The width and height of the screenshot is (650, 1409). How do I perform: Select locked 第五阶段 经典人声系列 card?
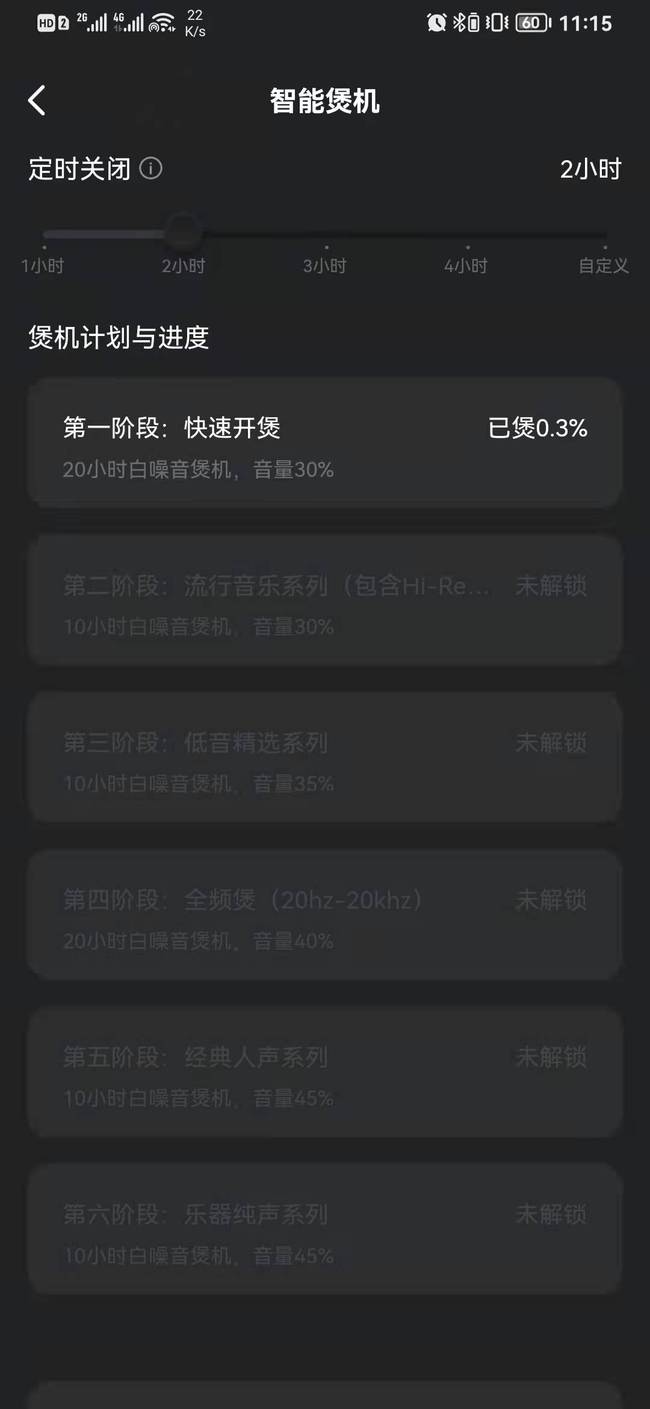point(325,1071)
